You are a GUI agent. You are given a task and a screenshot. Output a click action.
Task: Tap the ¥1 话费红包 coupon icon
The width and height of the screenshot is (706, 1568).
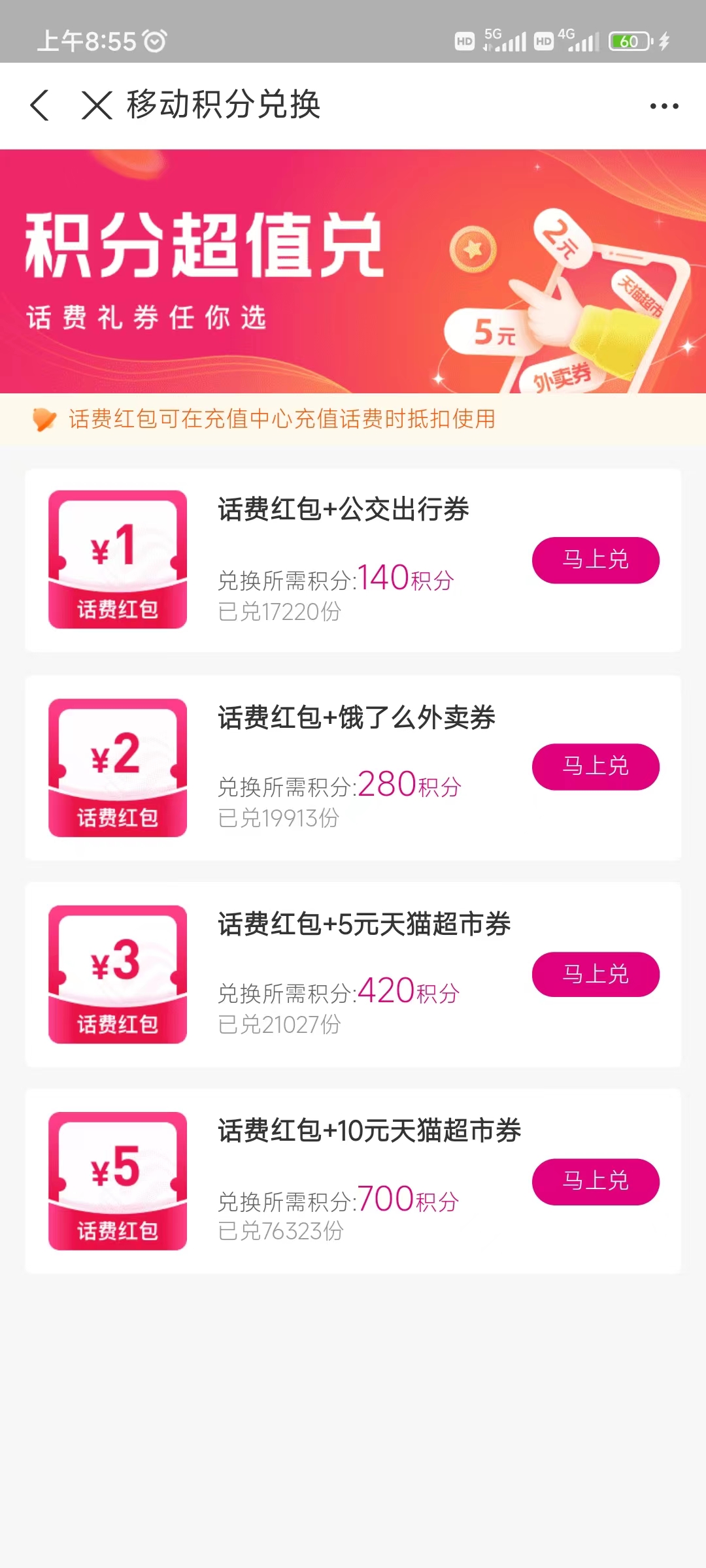[x=118, y=559]
